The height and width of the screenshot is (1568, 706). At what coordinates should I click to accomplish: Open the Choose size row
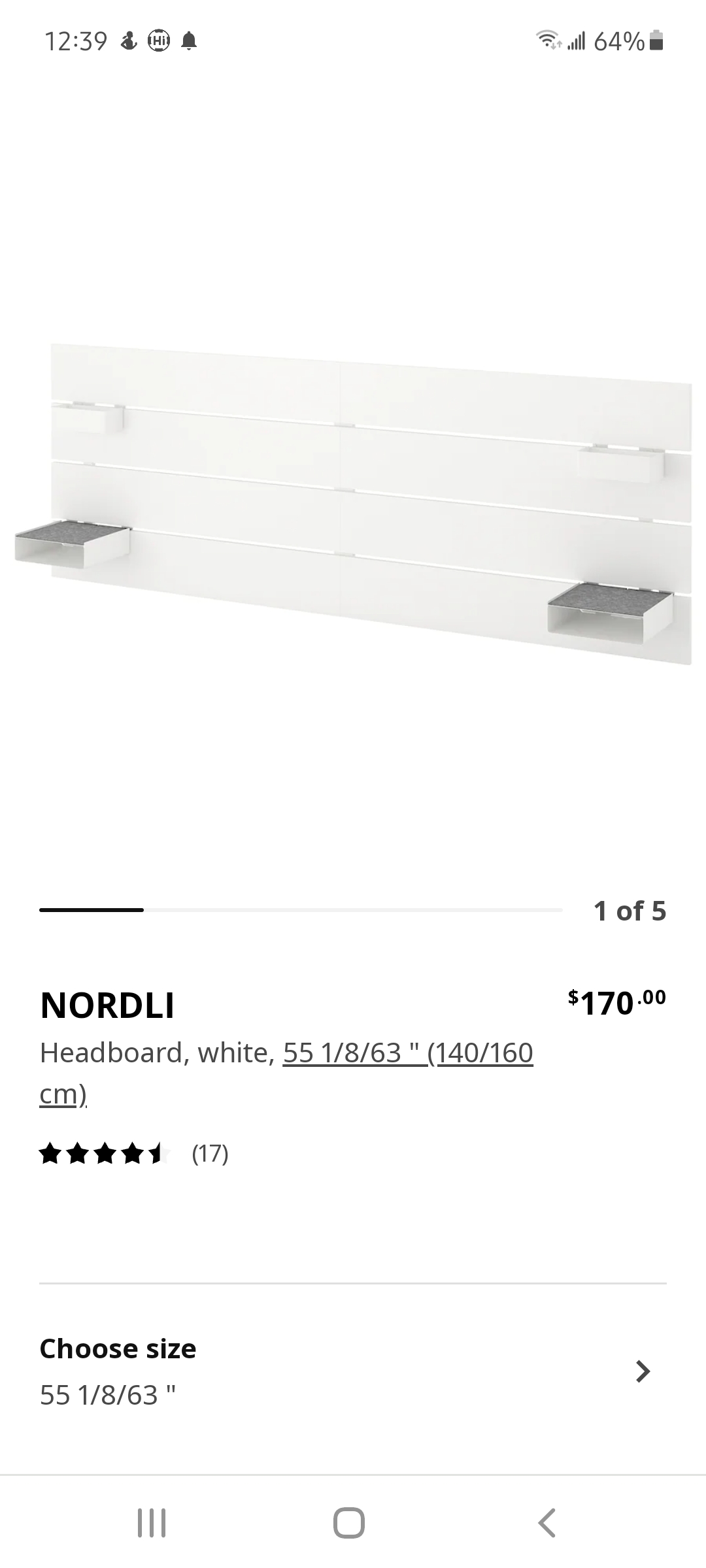353,1371
